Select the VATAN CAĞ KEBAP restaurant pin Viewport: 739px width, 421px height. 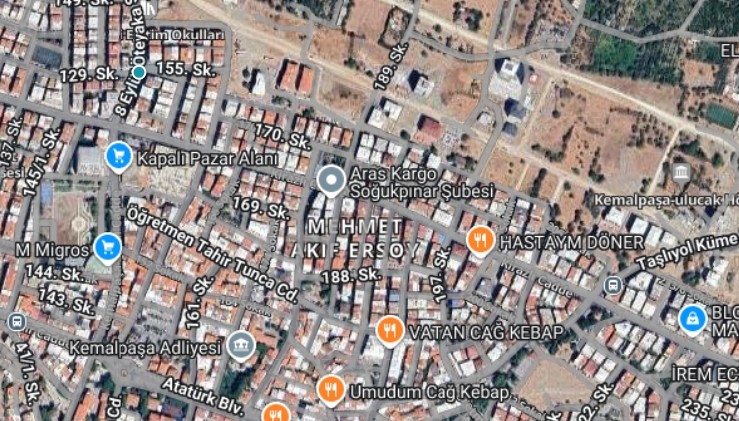point(390,329)
